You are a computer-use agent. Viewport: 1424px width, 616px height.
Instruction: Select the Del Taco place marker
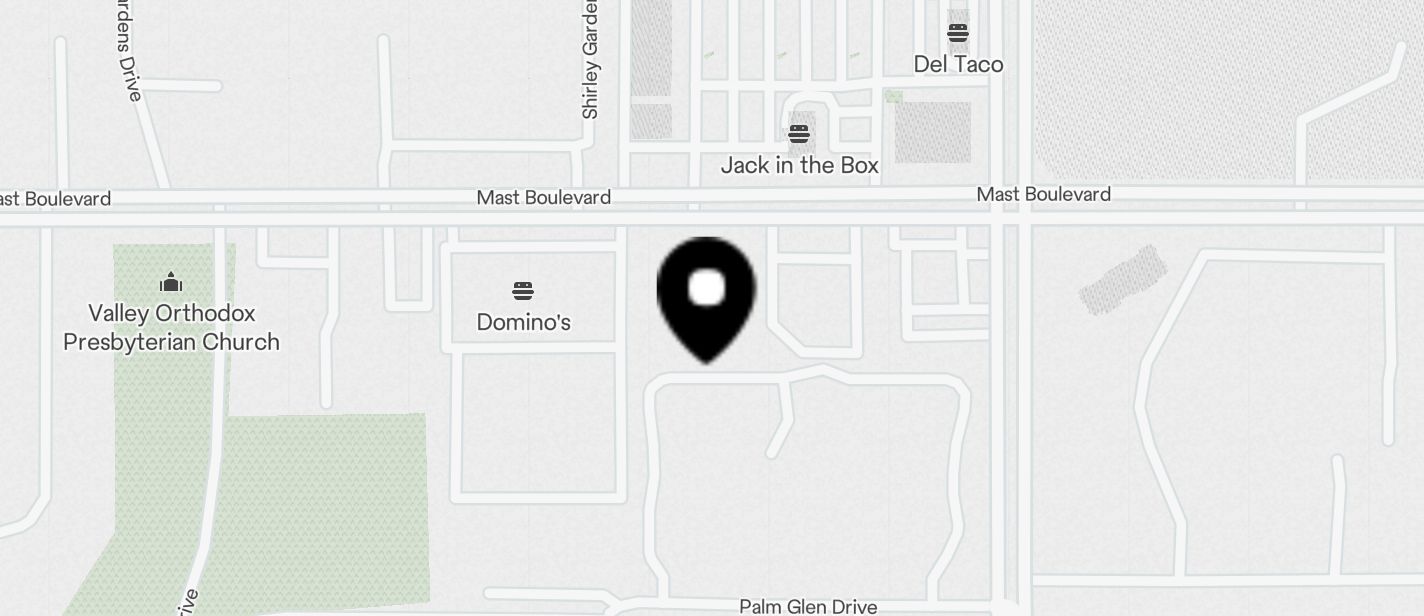[957, 33]
